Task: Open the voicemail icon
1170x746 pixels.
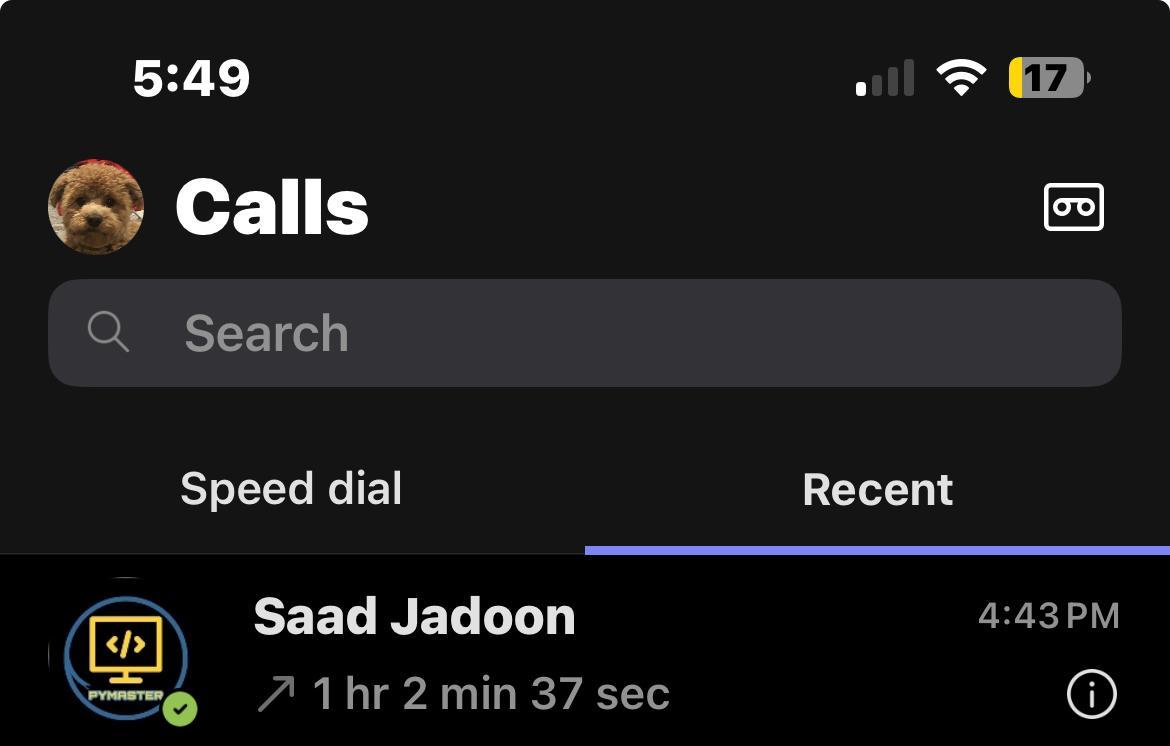Action: [1073, 207]
